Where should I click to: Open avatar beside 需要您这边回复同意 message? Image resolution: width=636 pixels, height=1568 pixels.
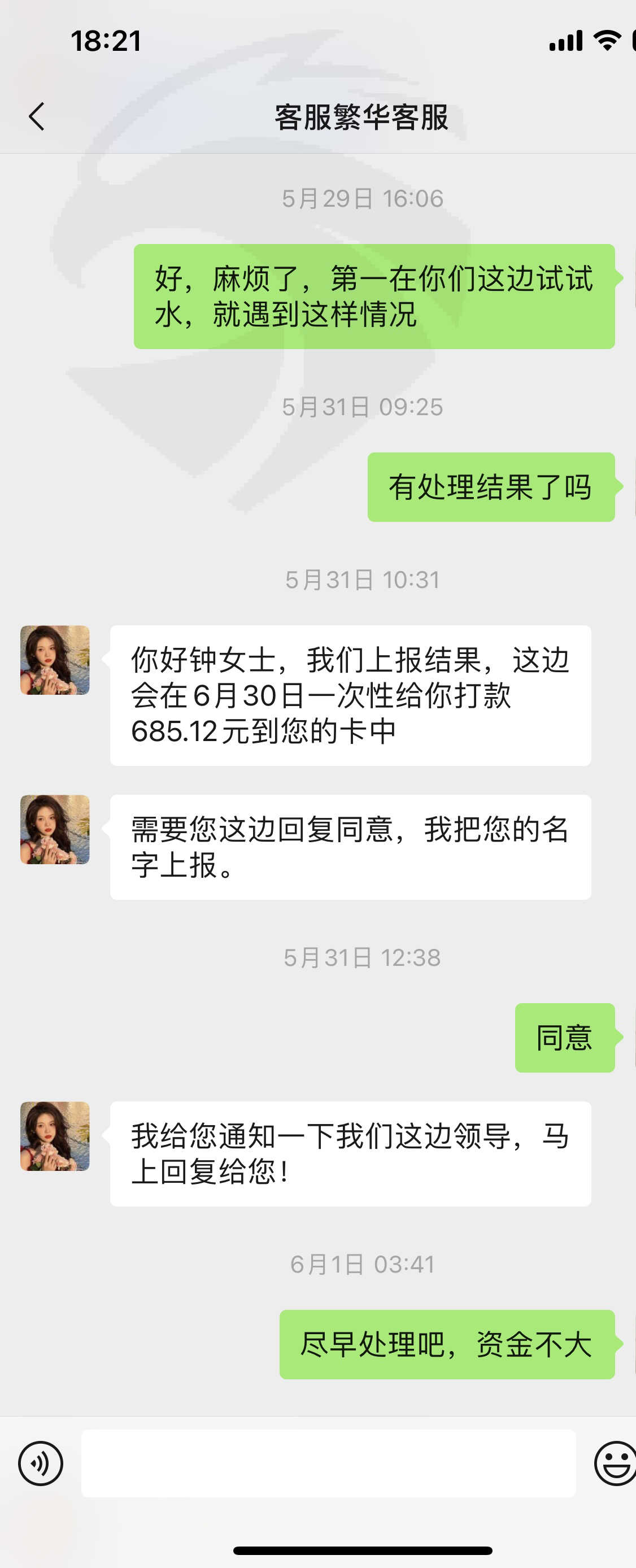pos(55,829)
